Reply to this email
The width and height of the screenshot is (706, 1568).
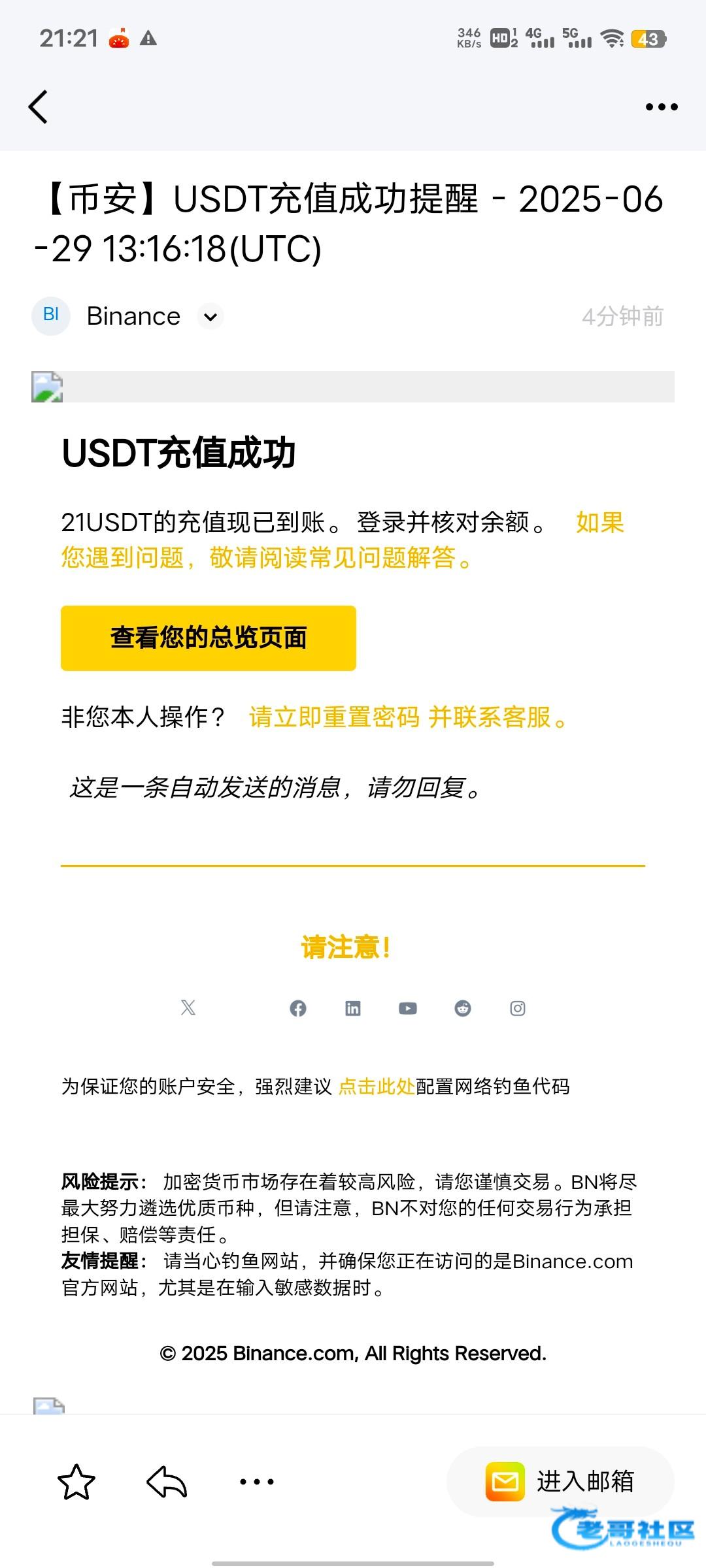click(167, 1482)
